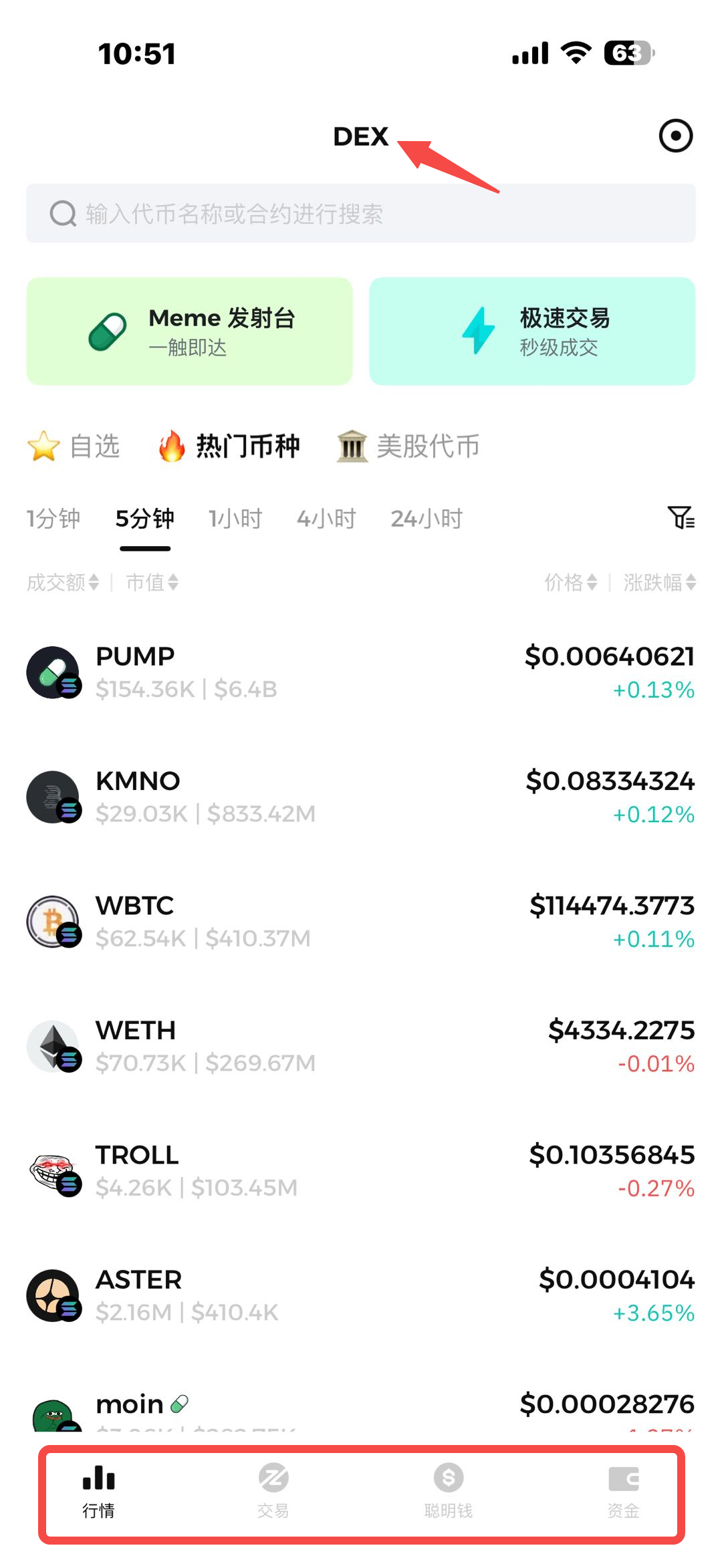Switch to the 美股代币 tab
Viewport: 722px width, 1568px height.
click(408, 446)
